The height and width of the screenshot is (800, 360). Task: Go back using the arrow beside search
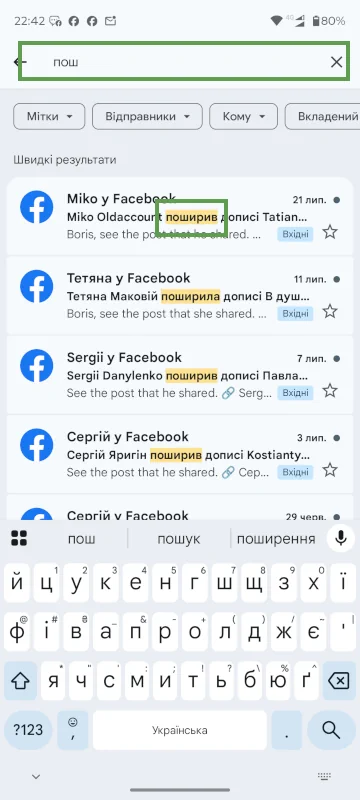pyautogui.click(x=19, y=62)
